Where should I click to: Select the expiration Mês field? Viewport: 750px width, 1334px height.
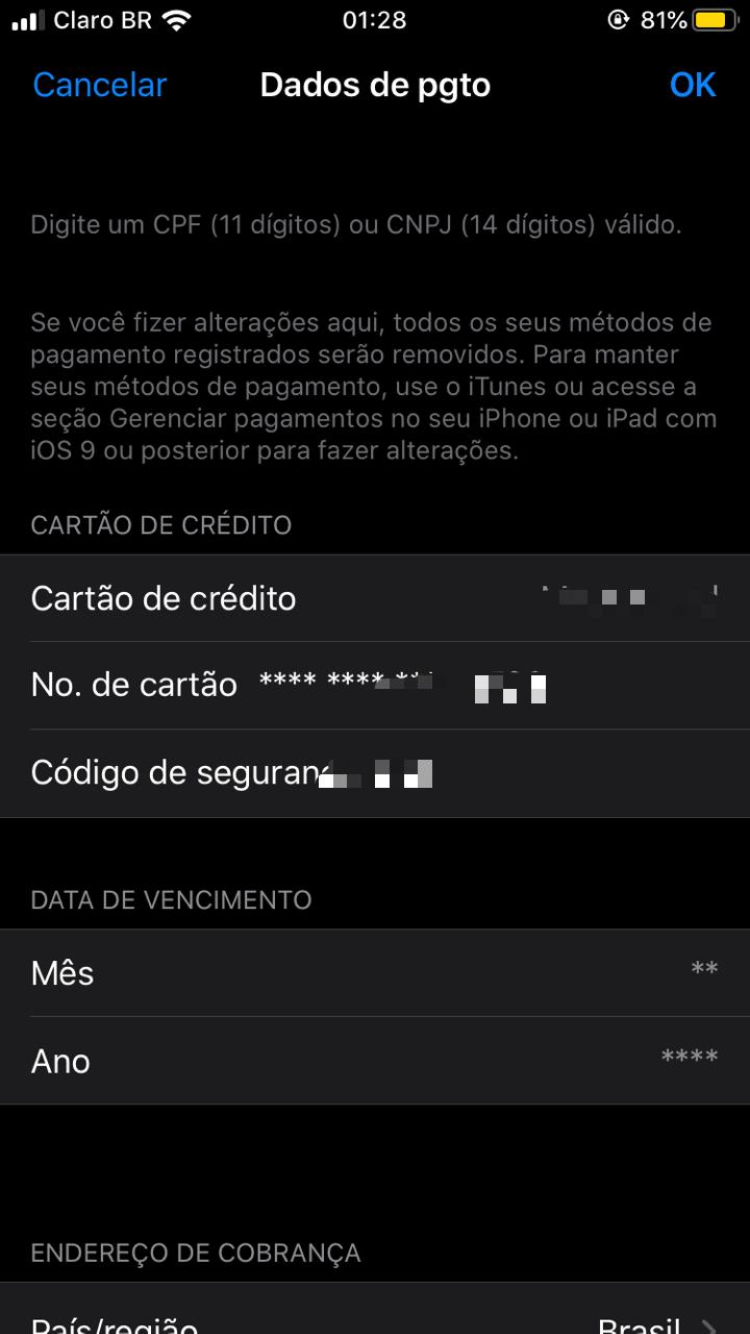coord(375,973)
